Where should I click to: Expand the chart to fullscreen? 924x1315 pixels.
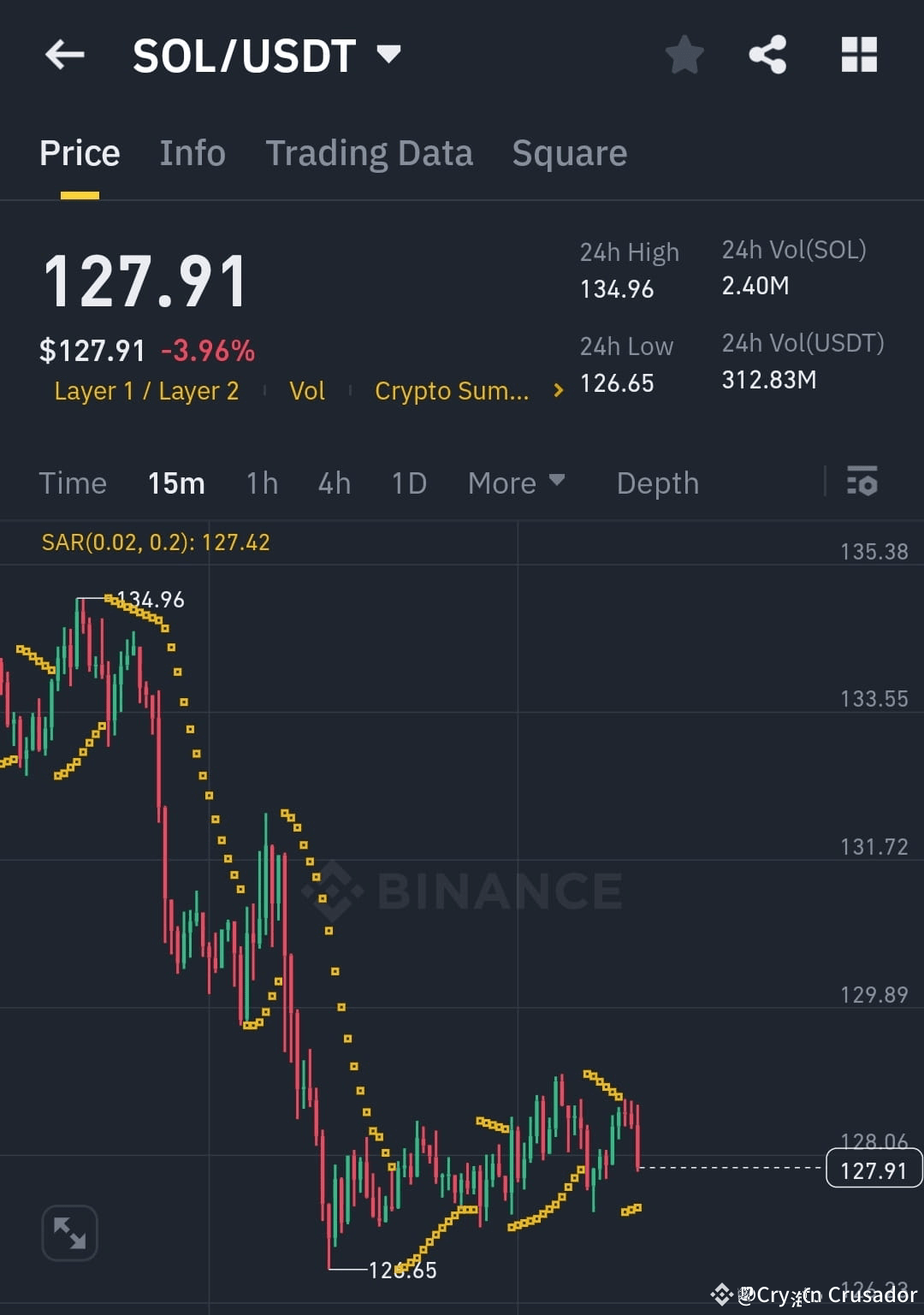(x=69, y=1232)
